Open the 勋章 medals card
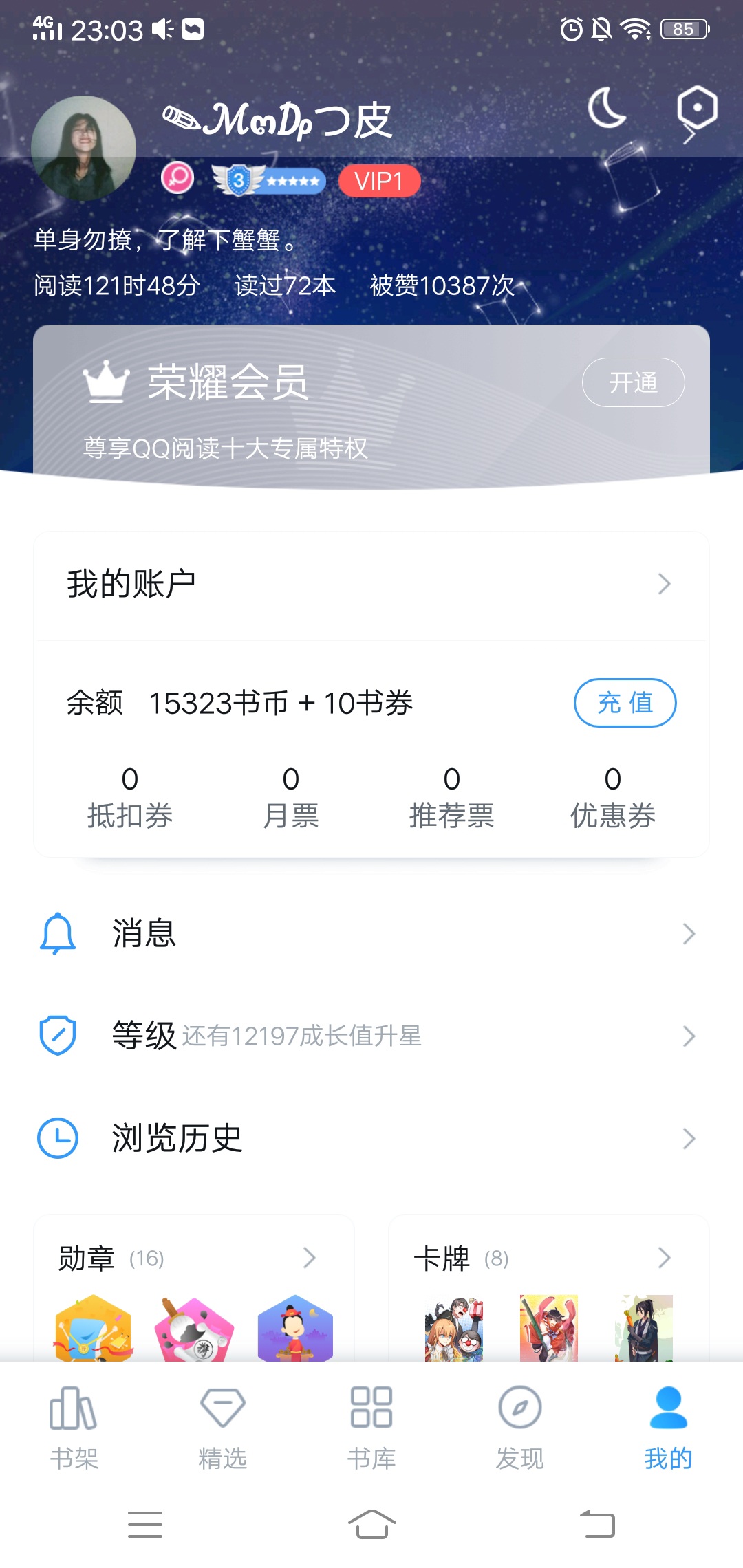This screenshot has width=743, height=1568. [x=193, y=1259]
